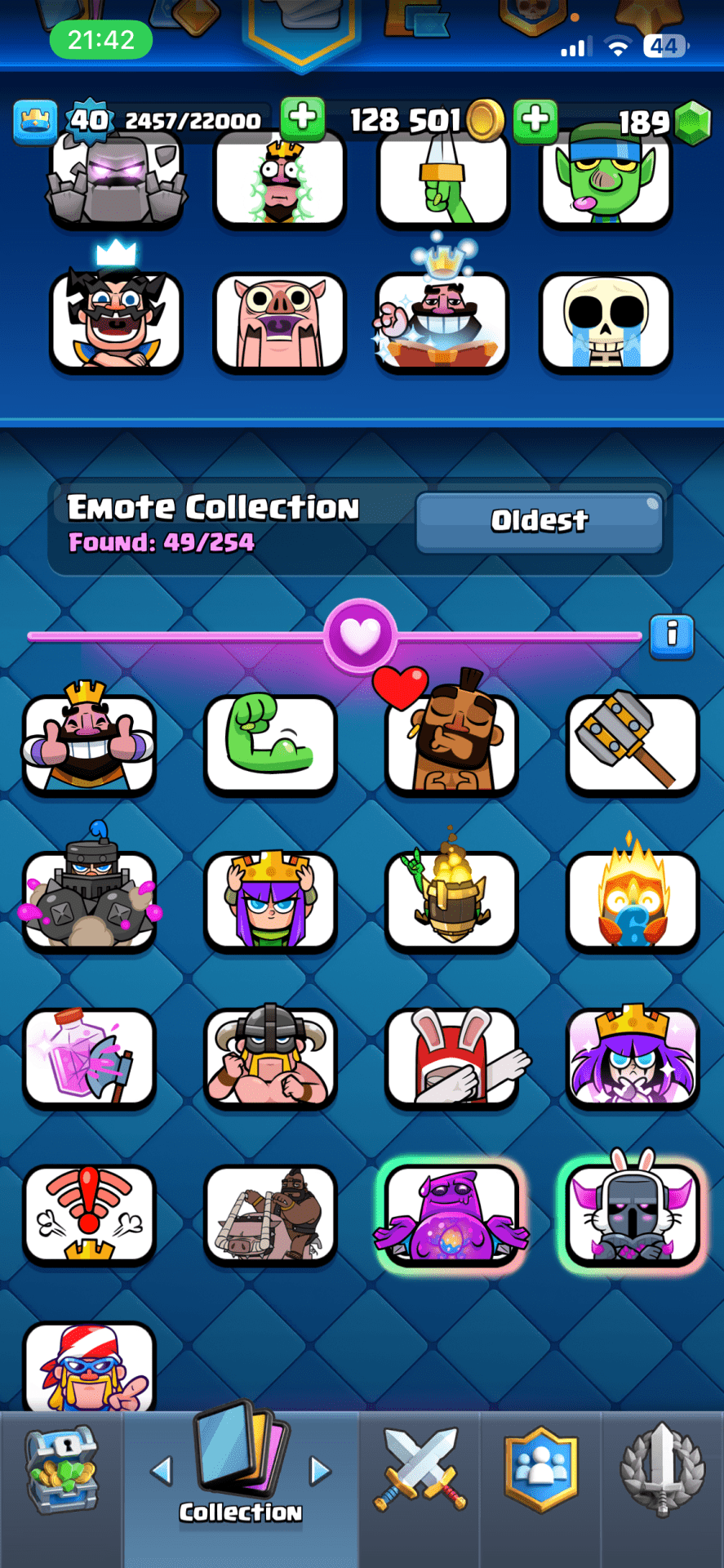Select the crying skeleton emote in deck

[x=606, y=323]
